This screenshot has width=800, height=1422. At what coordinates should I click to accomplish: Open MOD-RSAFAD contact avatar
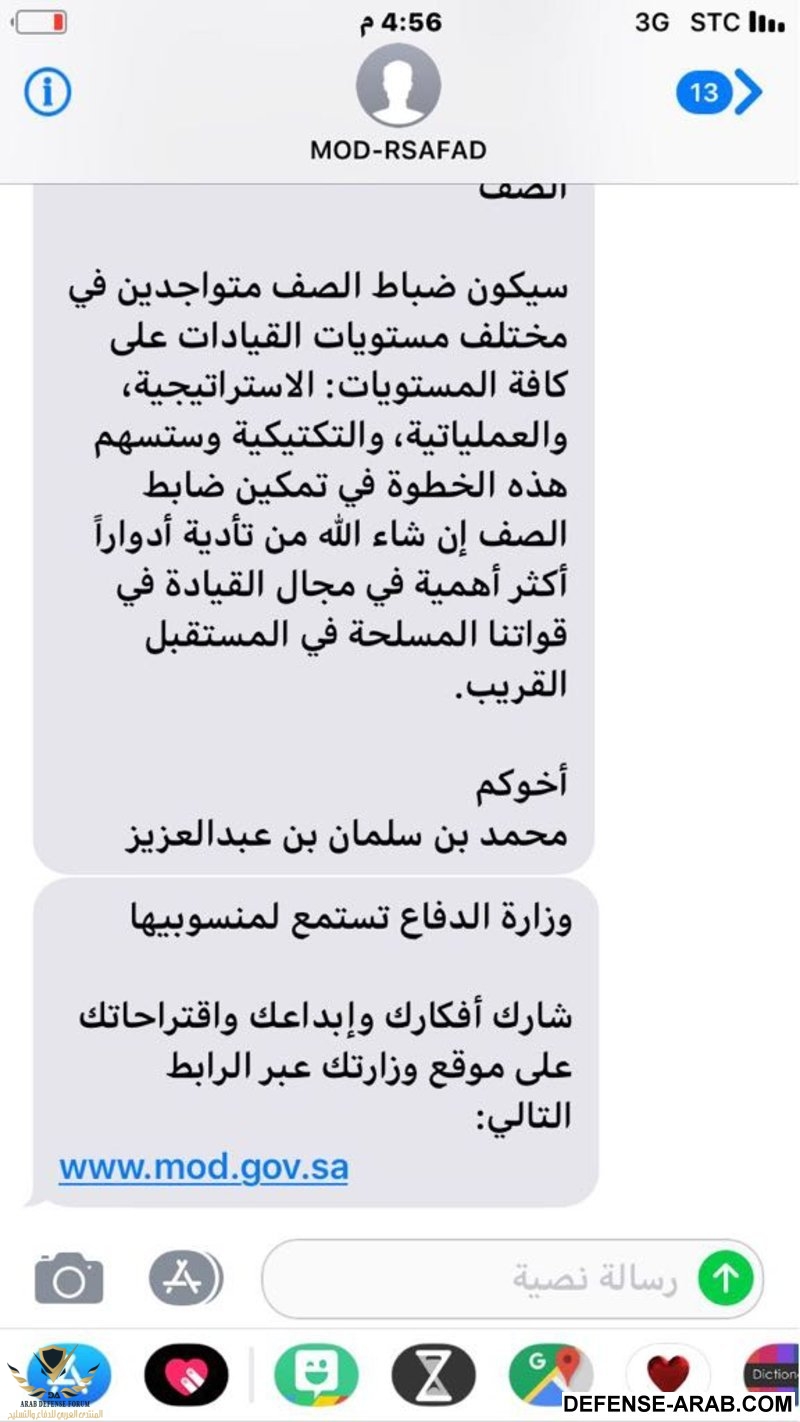coord(398,86)
